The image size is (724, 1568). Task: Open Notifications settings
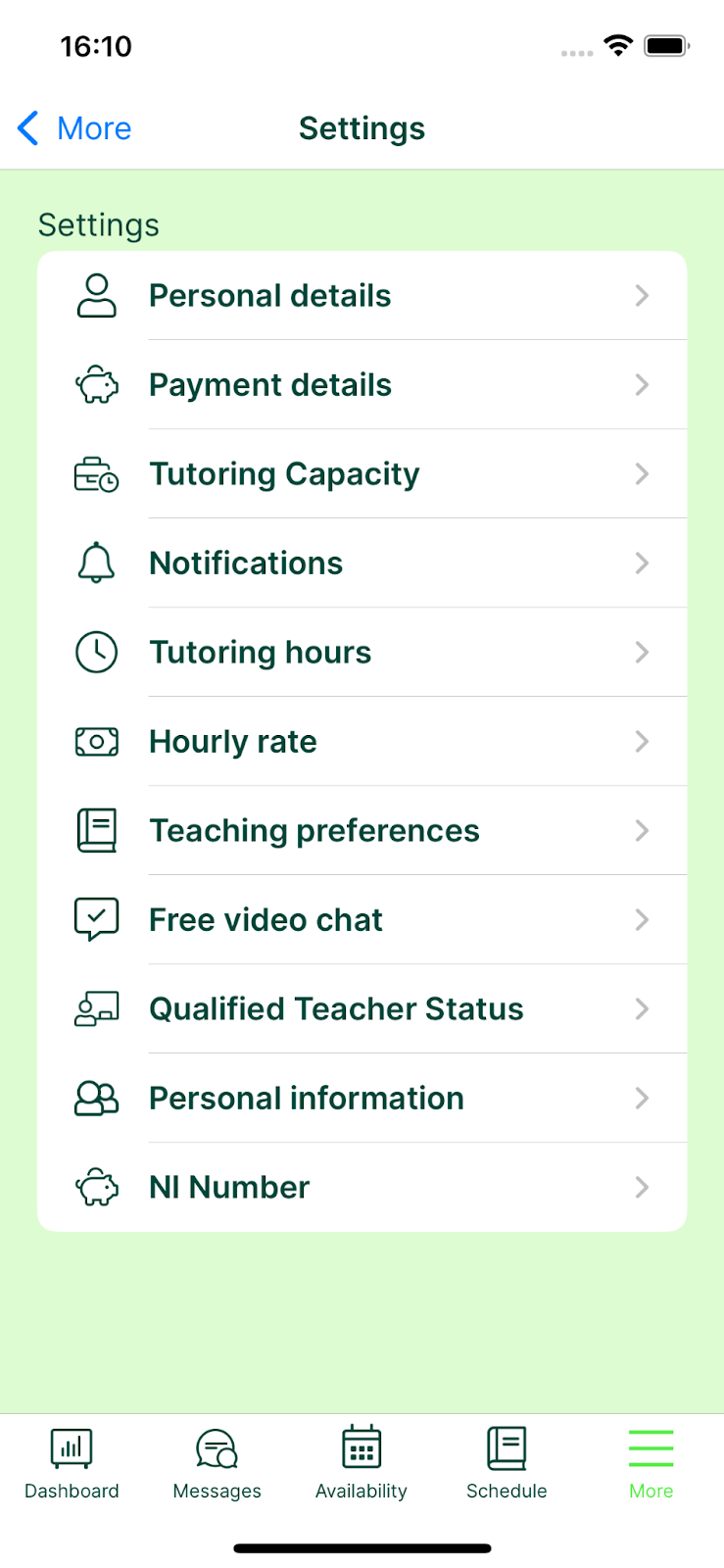362,563
